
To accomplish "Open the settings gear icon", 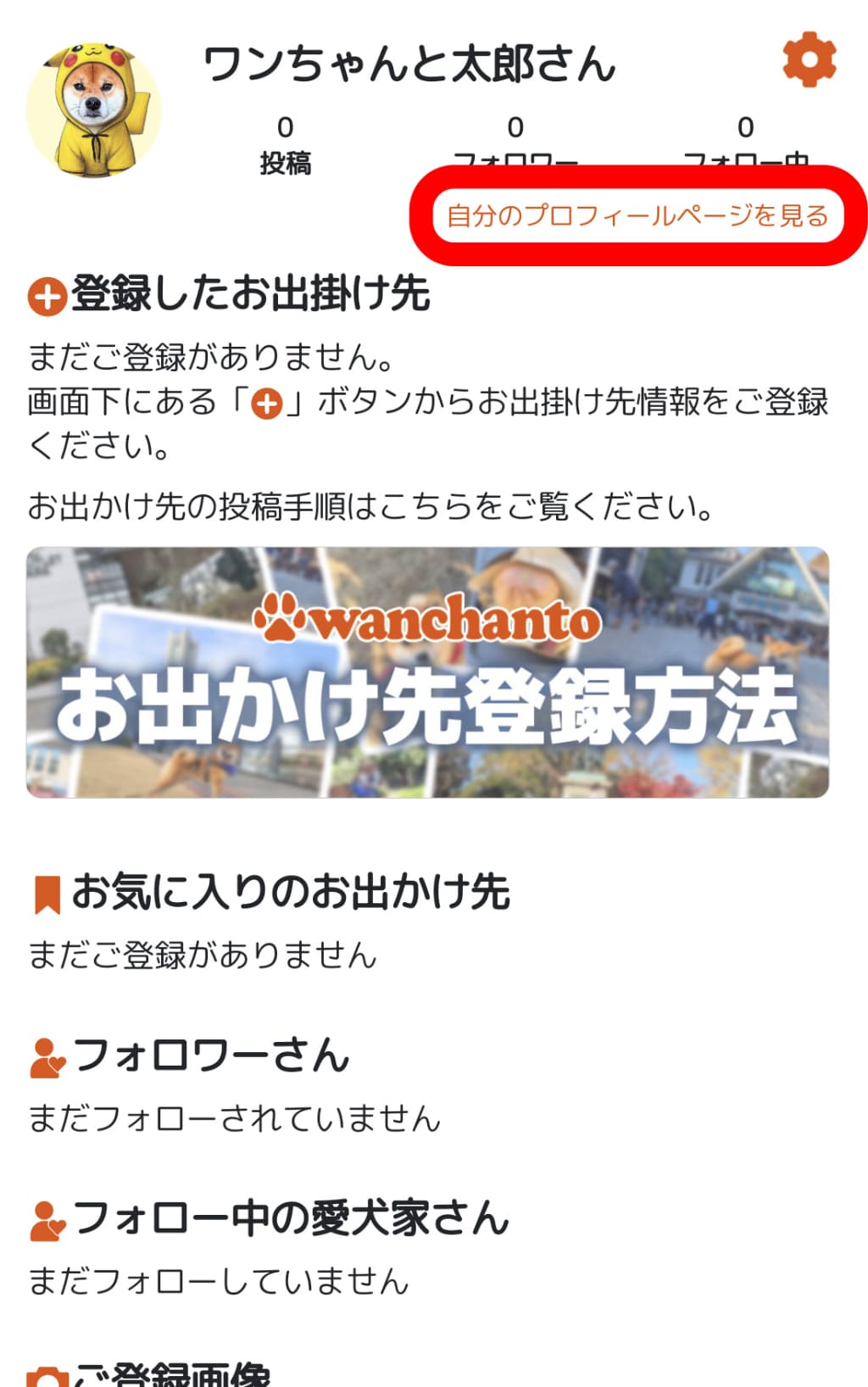I will (x=809, y=59).
